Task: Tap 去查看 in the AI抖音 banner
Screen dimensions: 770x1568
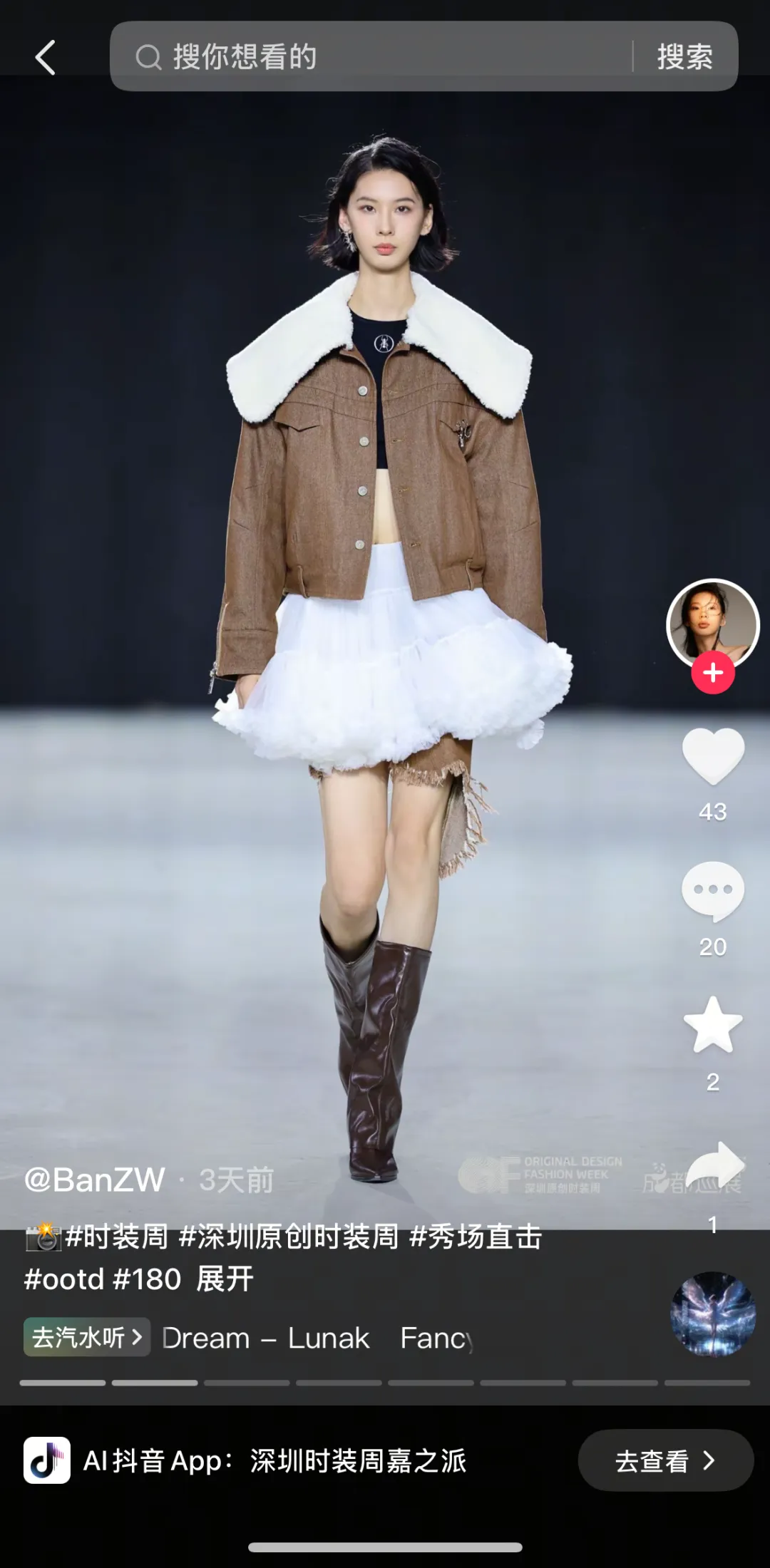Action: point(666,1460)
